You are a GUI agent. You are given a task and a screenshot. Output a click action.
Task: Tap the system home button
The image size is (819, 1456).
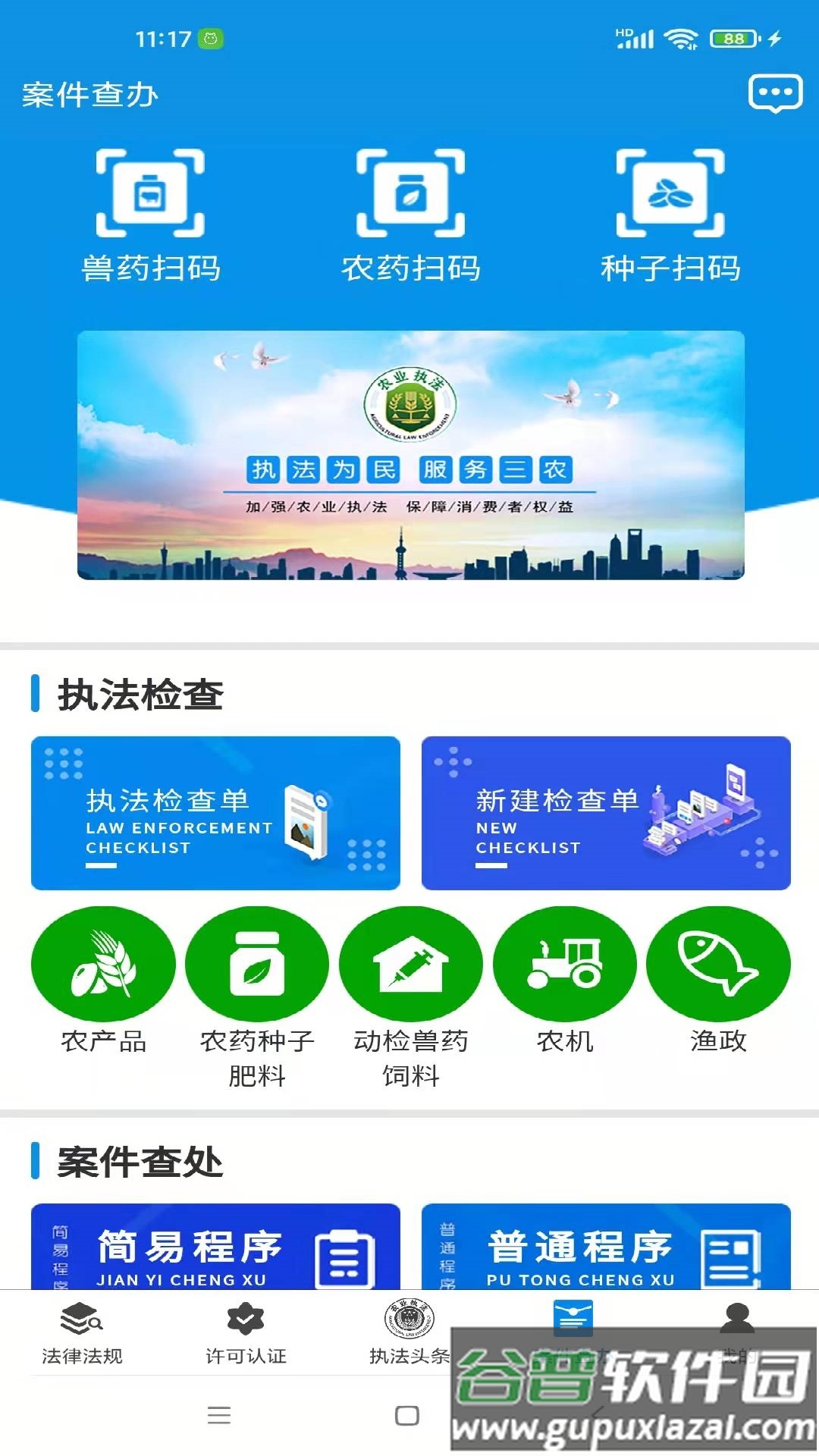point(407,1415)
